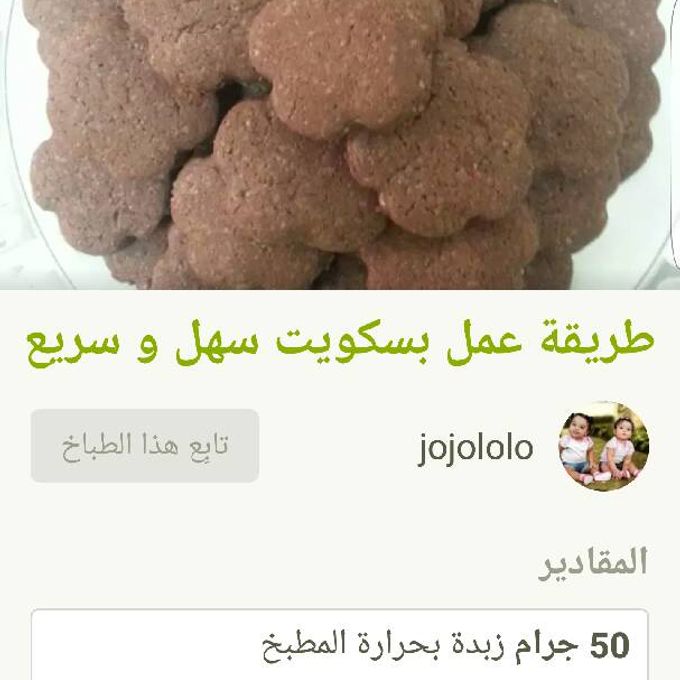Screen dimensions: 680x680
Task: Open jojololo's profile picture
Action: (x=603, y=447)
